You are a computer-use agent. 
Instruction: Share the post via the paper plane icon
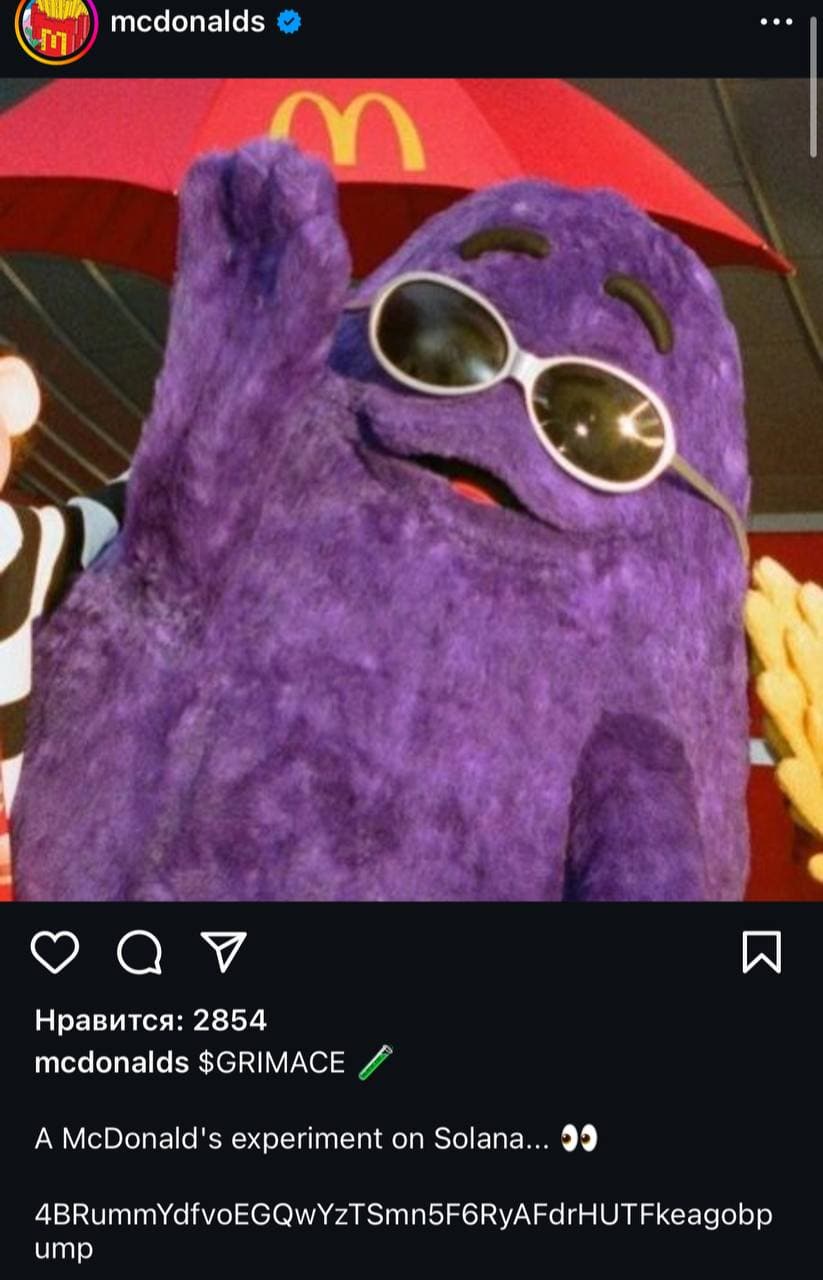pyautogui.click(x=224, y=952)
